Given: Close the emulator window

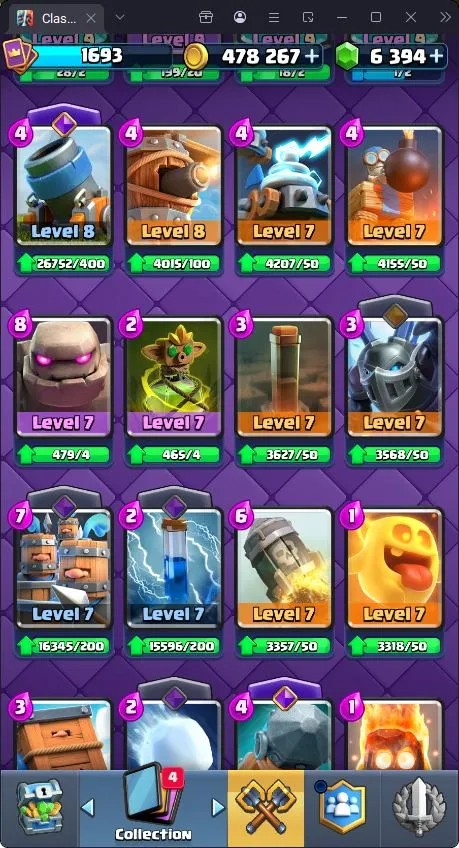Looking at the screenshot, I should (x=410, y=17).
